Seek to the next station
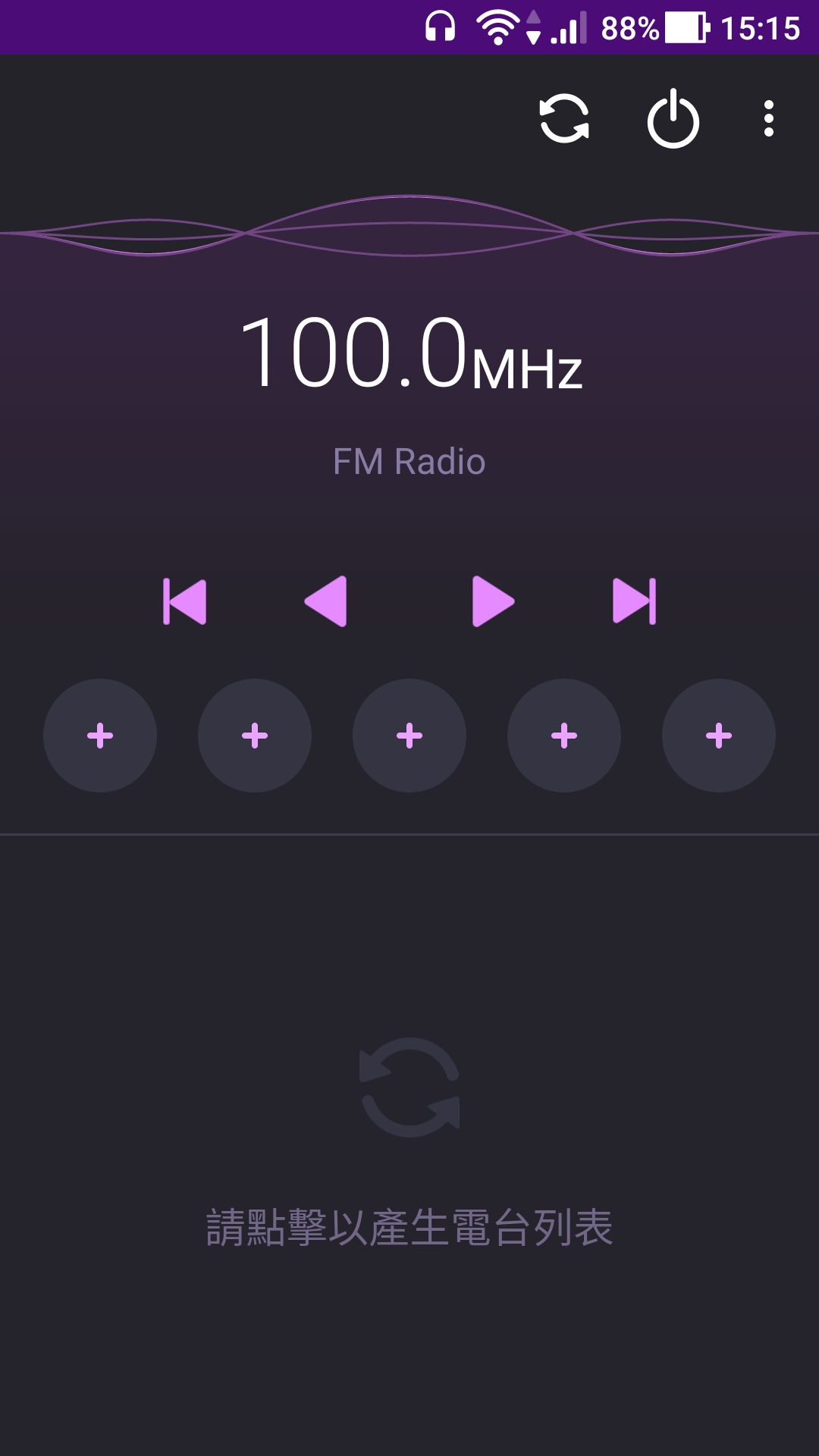The image size is (819, 1456). pyautogui.click(x=634, y=602)
